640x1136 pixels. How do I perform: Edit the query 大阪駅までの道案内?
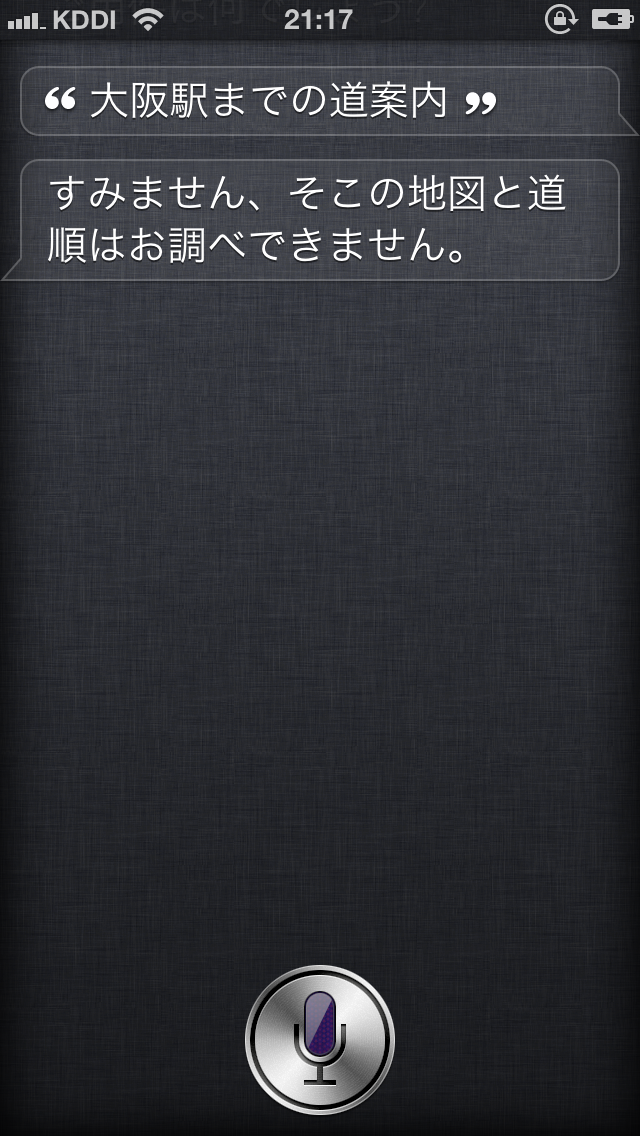pyautogui.click(x=270, y=102)
